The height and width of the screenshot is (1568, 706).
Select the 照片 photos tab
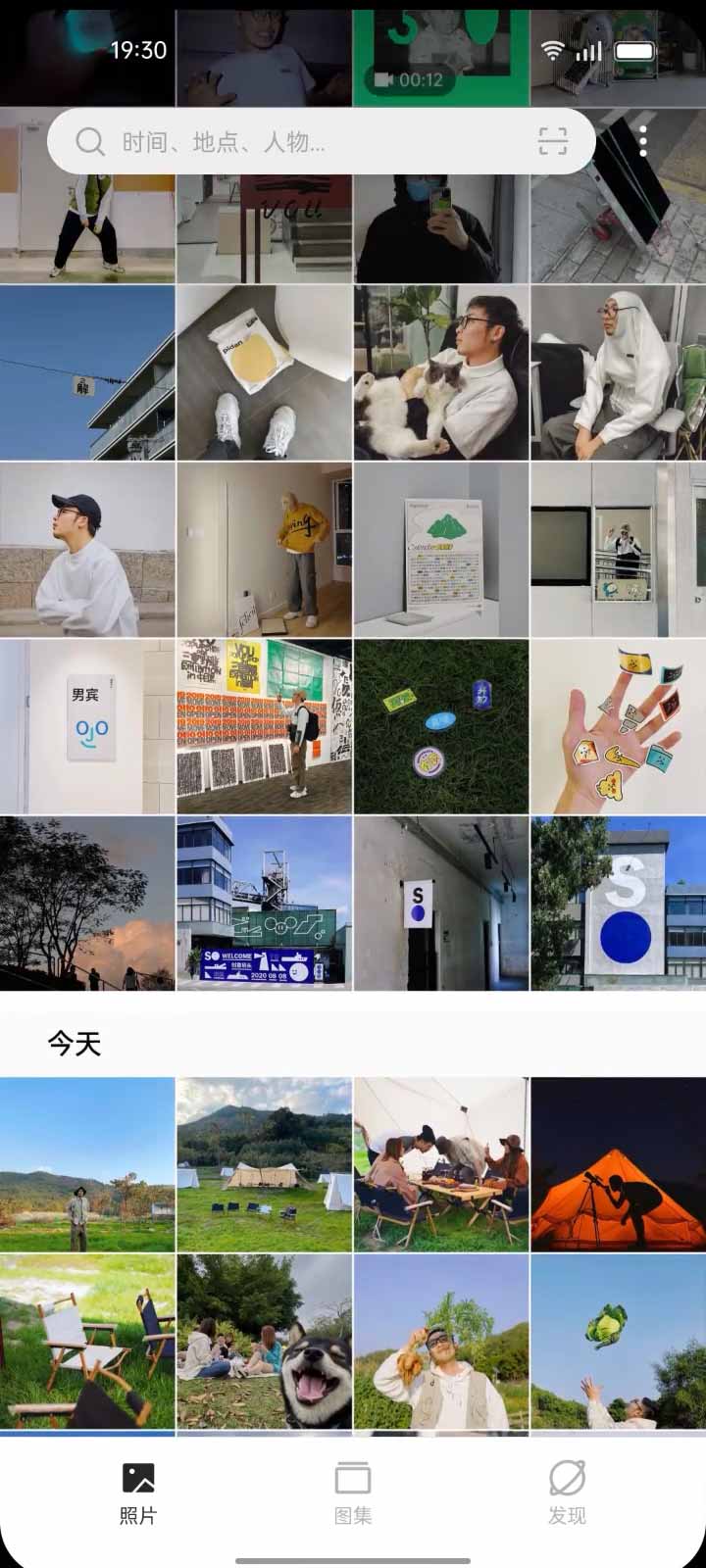point(138,1493)
